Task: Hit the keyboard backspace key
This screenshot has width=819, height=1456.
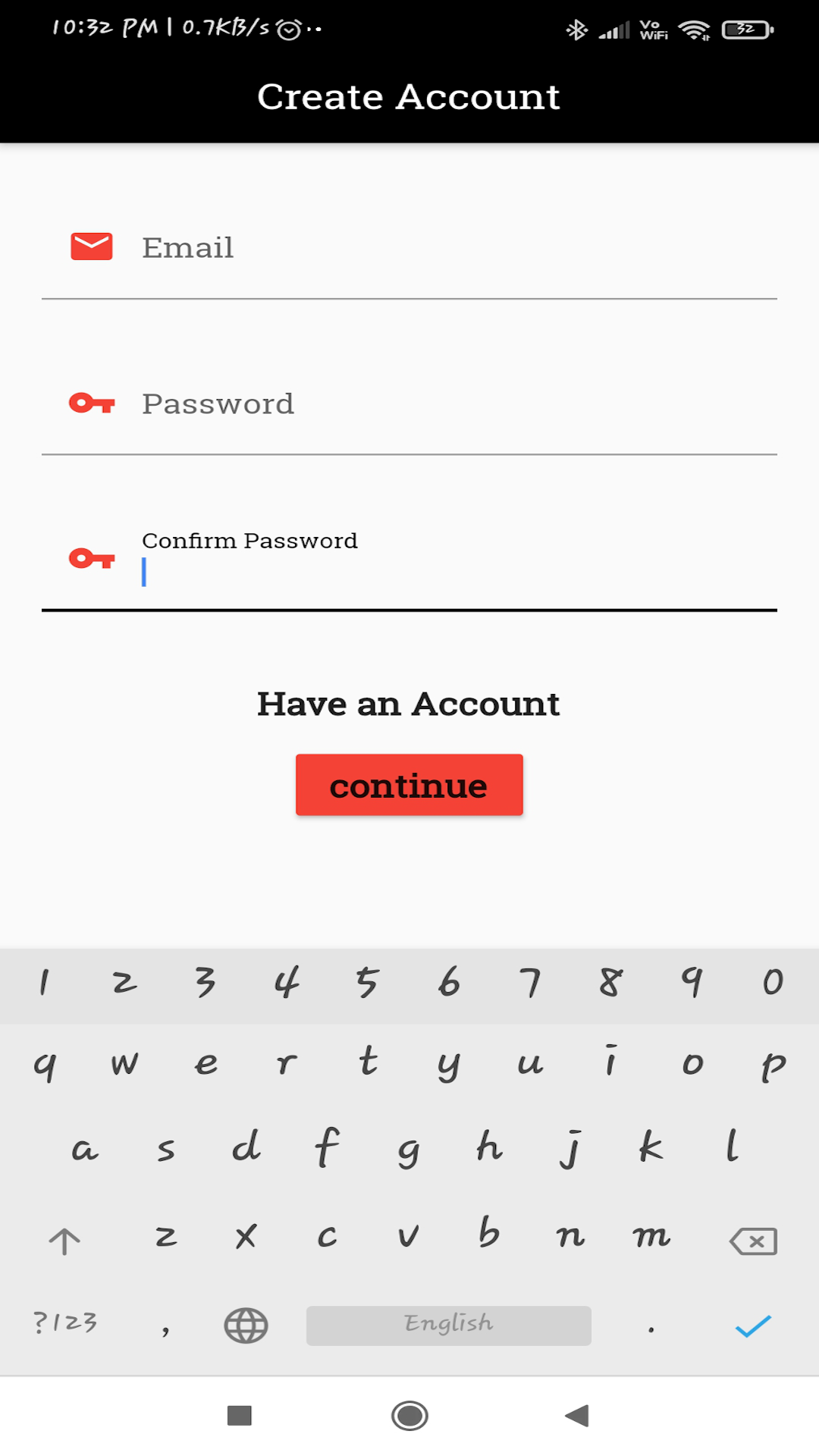Action: point(753,1241)
